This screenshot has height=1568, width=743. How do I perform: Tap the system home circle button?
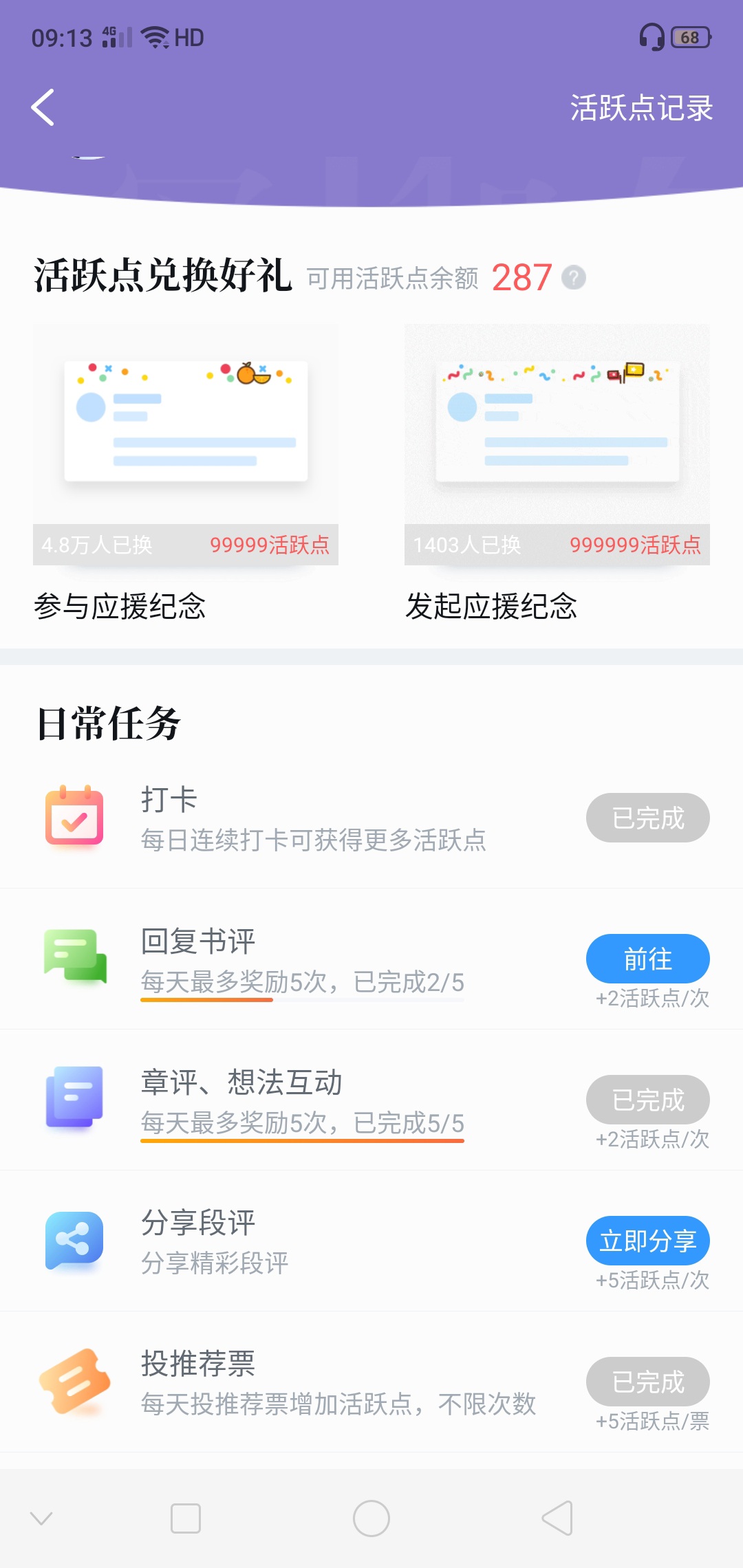[x=371, y=1518]
